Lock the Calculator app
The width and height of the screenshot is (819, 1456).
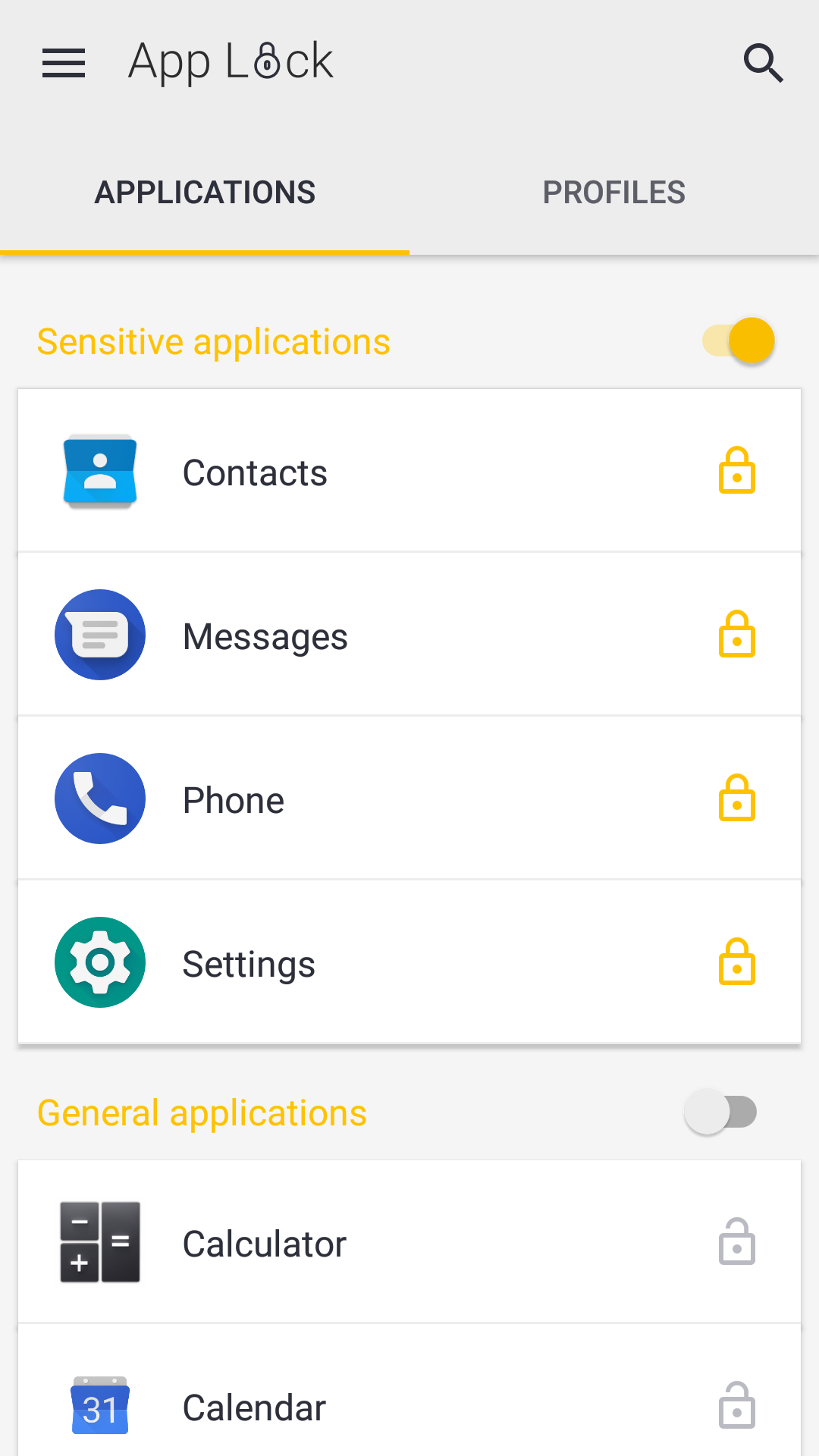(736, 1242)
